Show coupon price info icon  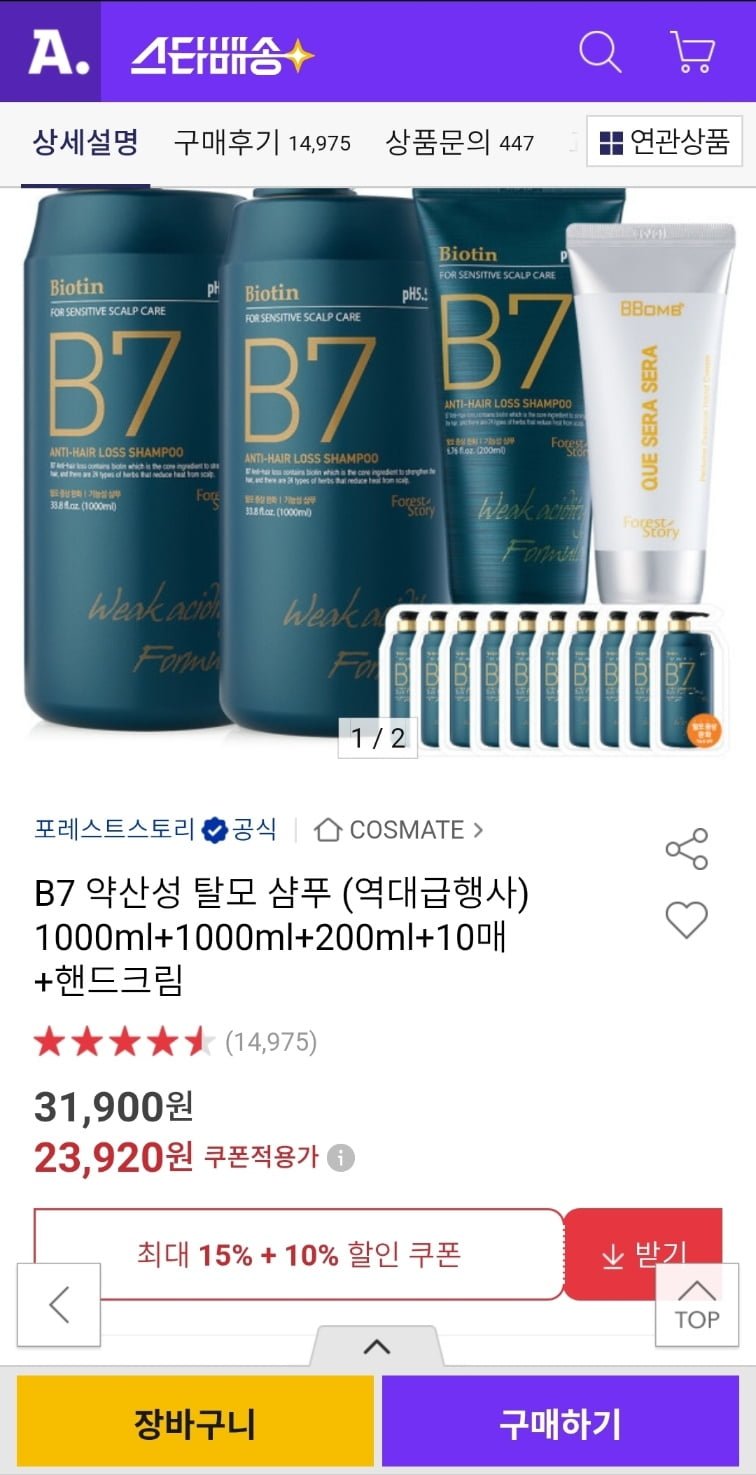pos(341,1158)
